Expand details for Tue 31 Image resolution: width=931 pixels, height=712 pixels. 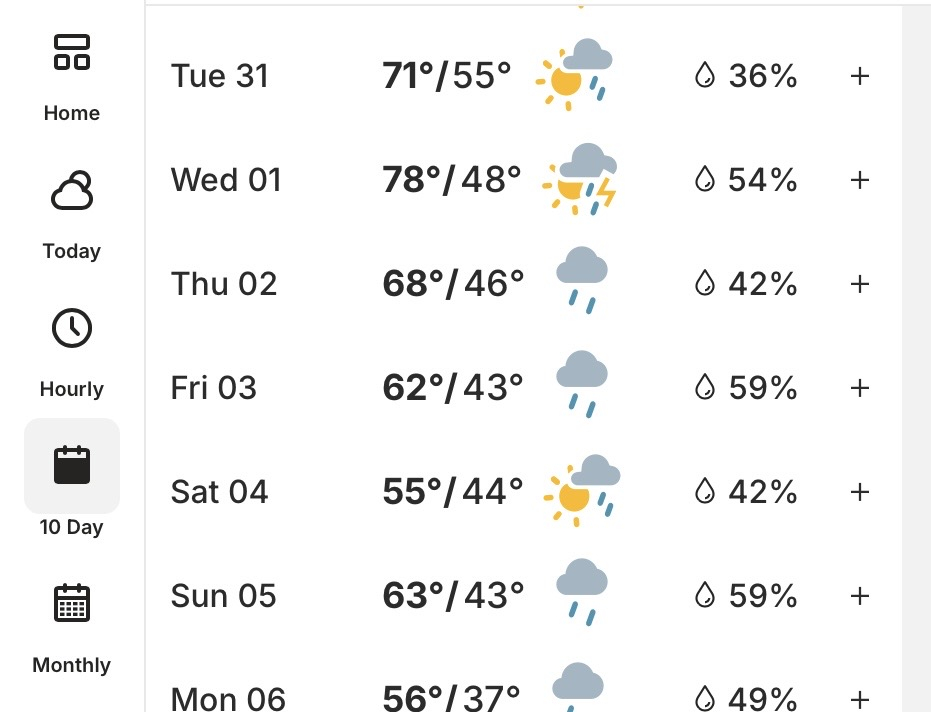[859, 76]
